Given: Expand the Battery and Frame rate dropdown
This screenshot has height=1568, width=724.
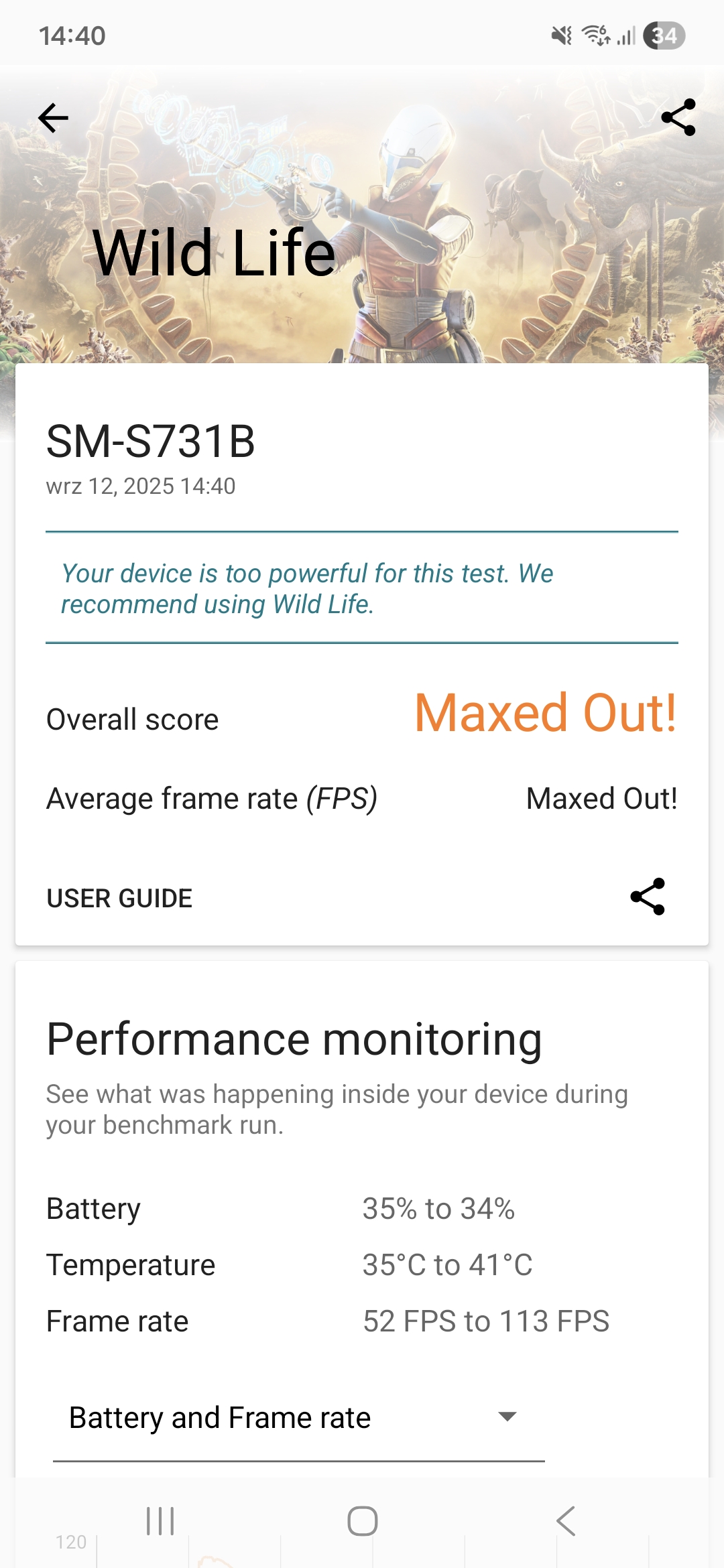Looking at the screenshot, I should 298,1418.
